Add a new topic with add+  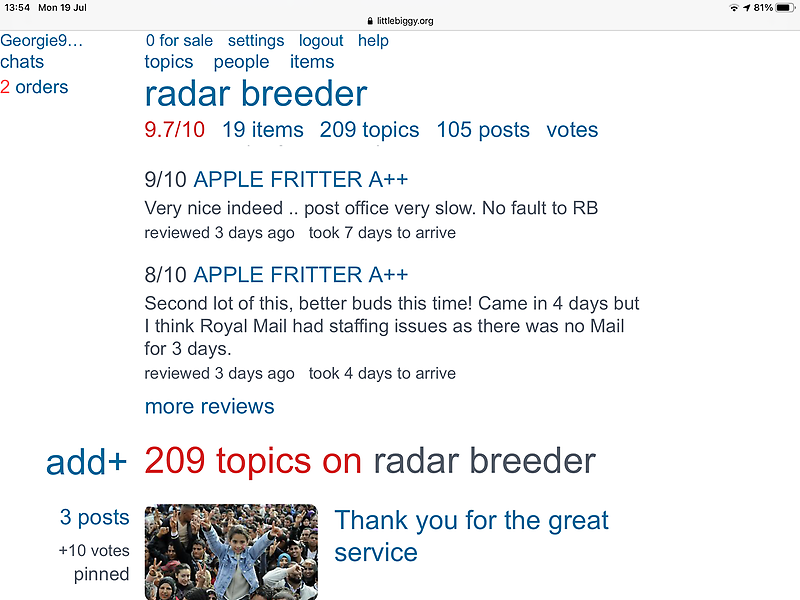[87, 462]
